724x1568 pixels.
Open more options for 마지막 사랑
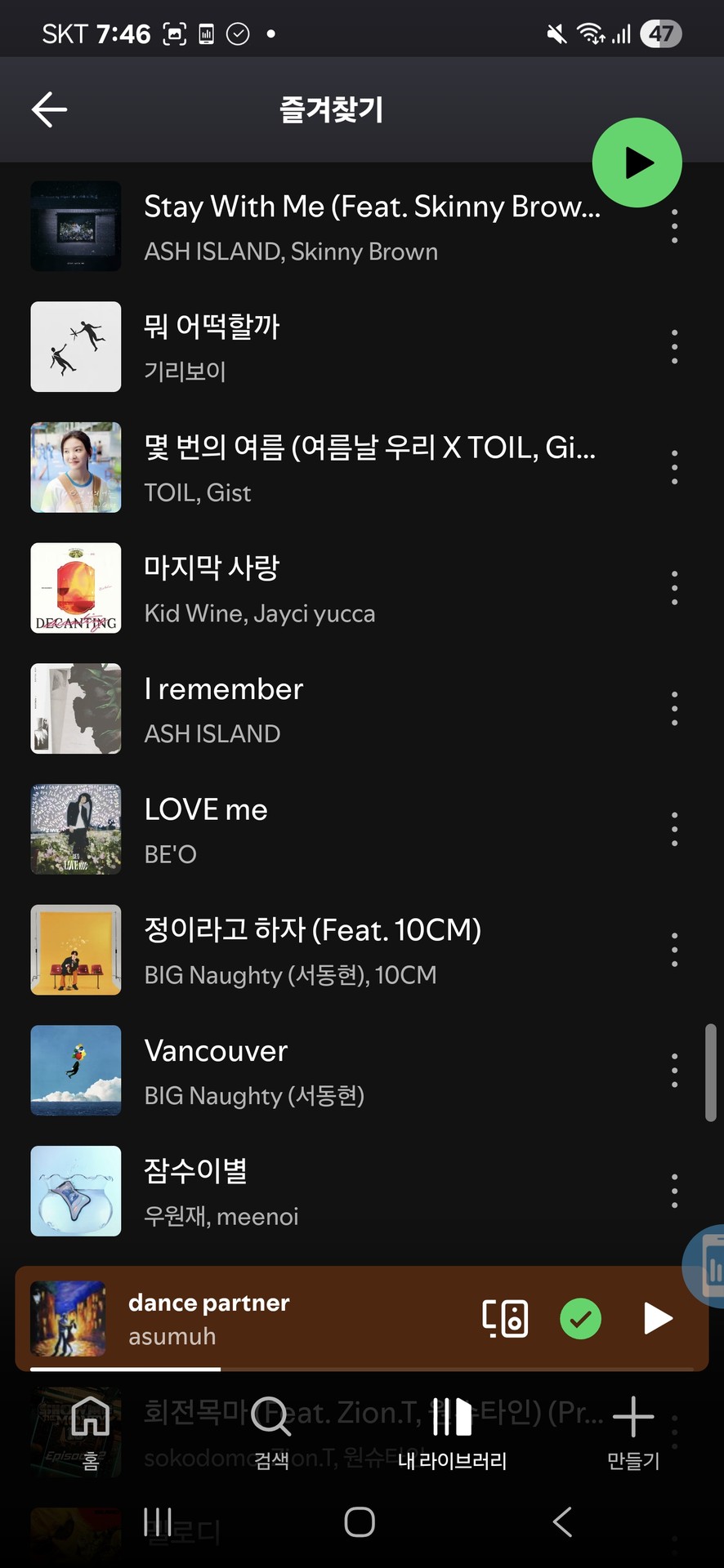[x=674, y=588]
